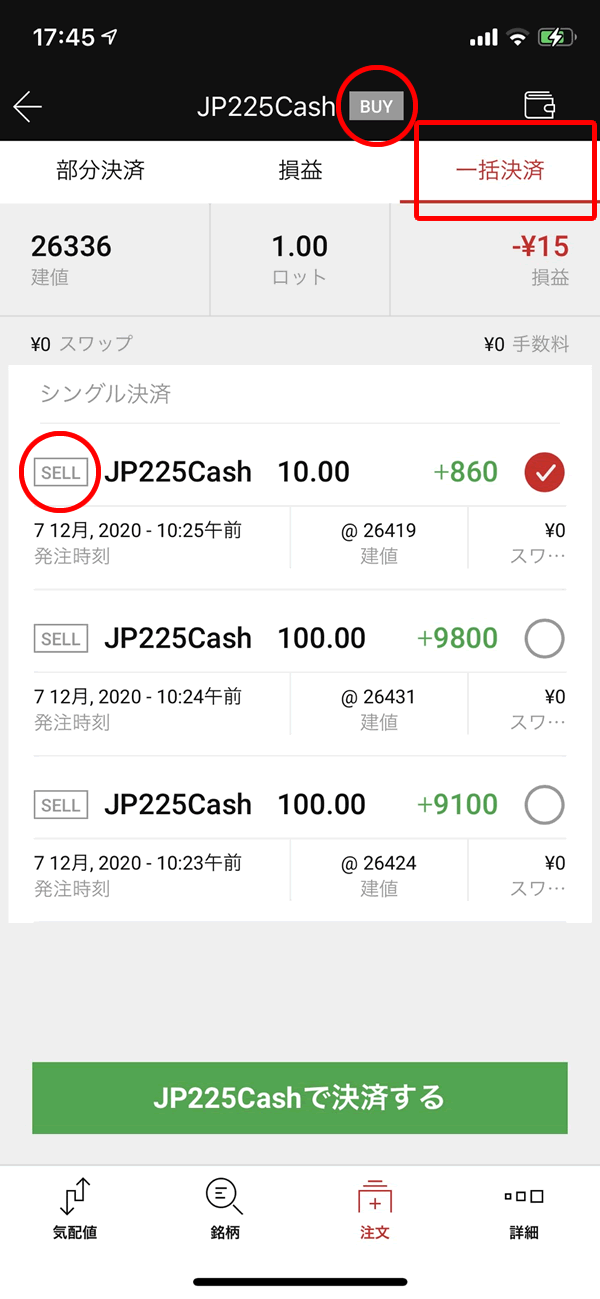Viewport: 600px width, 1299px height.
Task: Open the 気配値 tab
Action: pos(75,1209)
